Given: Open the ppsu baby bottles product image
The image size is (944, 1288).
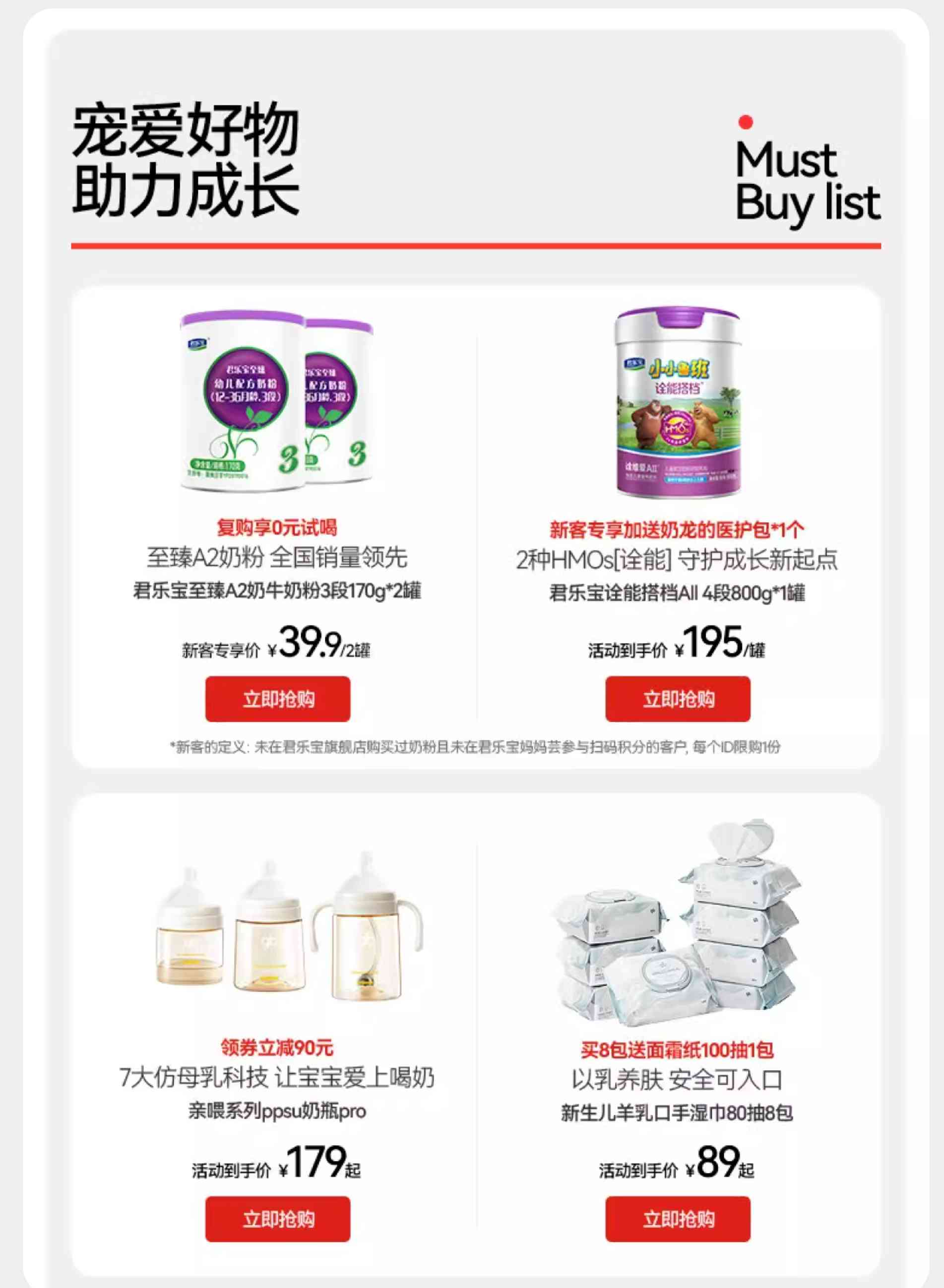Looking at the screenshot, I should click(289, 929).
